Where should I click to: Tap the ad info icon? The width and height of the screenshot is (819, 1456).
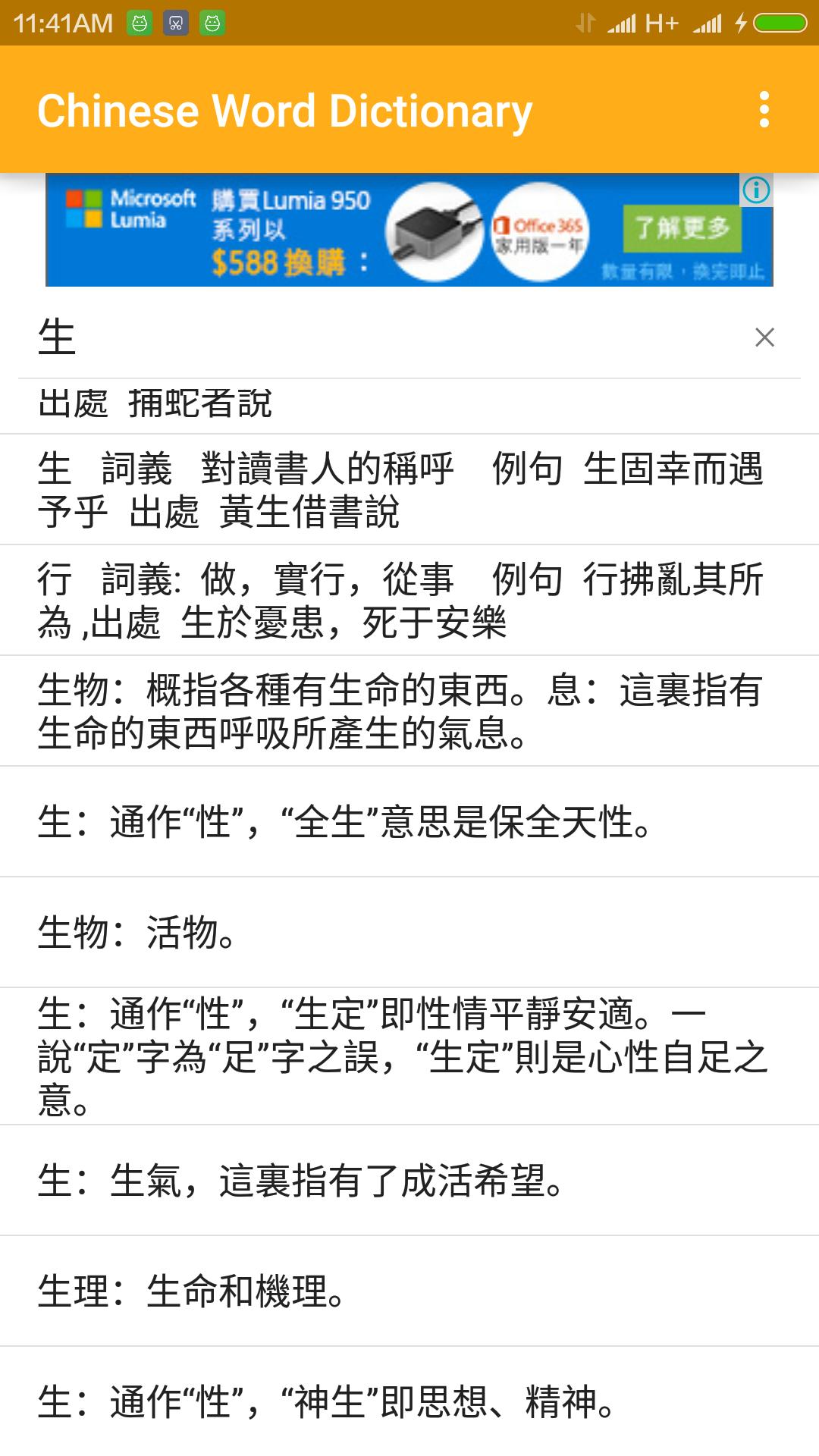[x=756, y=190]
